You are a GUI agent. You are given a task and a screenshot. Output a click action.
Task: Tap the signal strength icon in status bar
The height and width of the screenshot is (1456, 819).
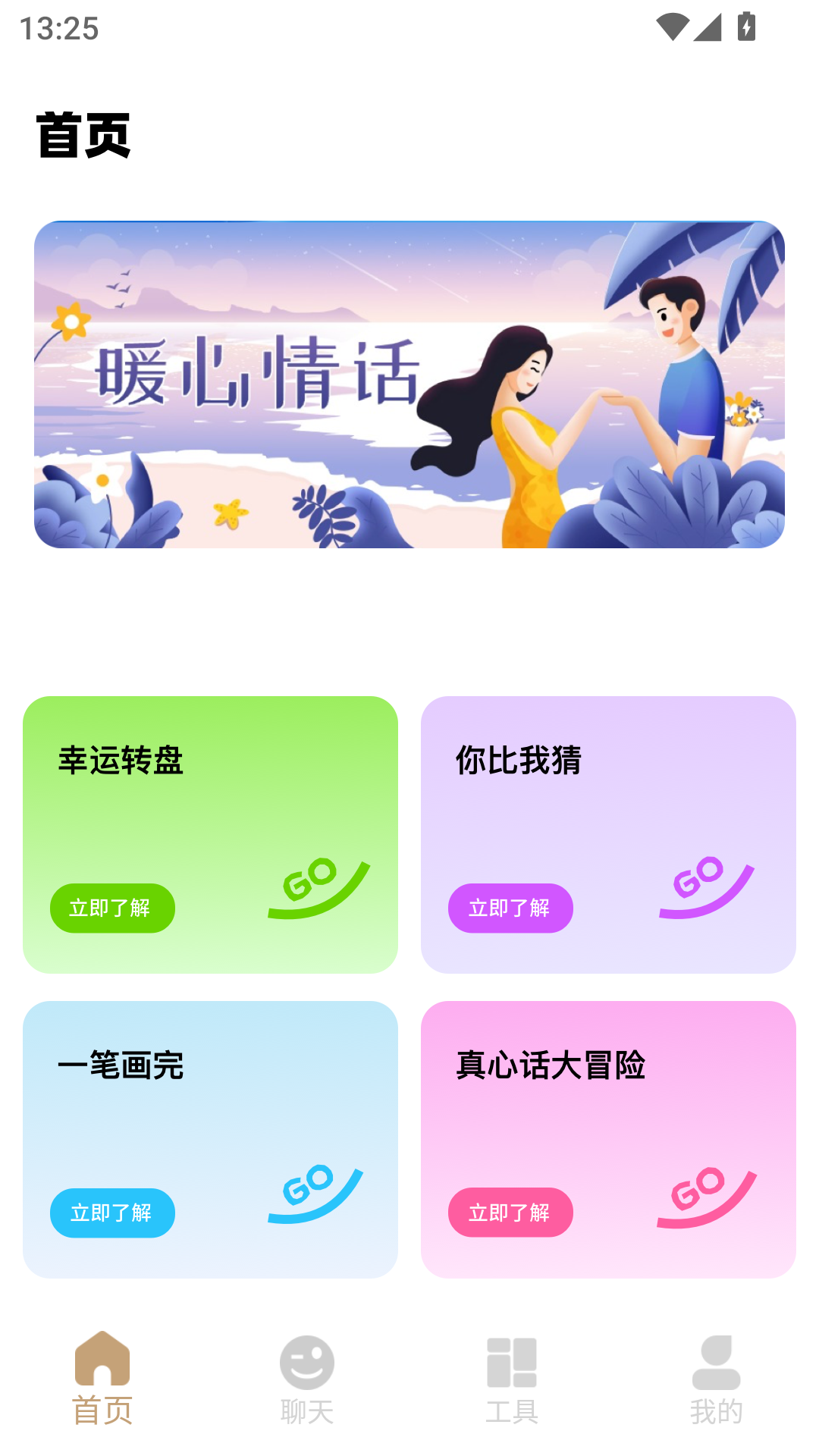click(709, 28)
